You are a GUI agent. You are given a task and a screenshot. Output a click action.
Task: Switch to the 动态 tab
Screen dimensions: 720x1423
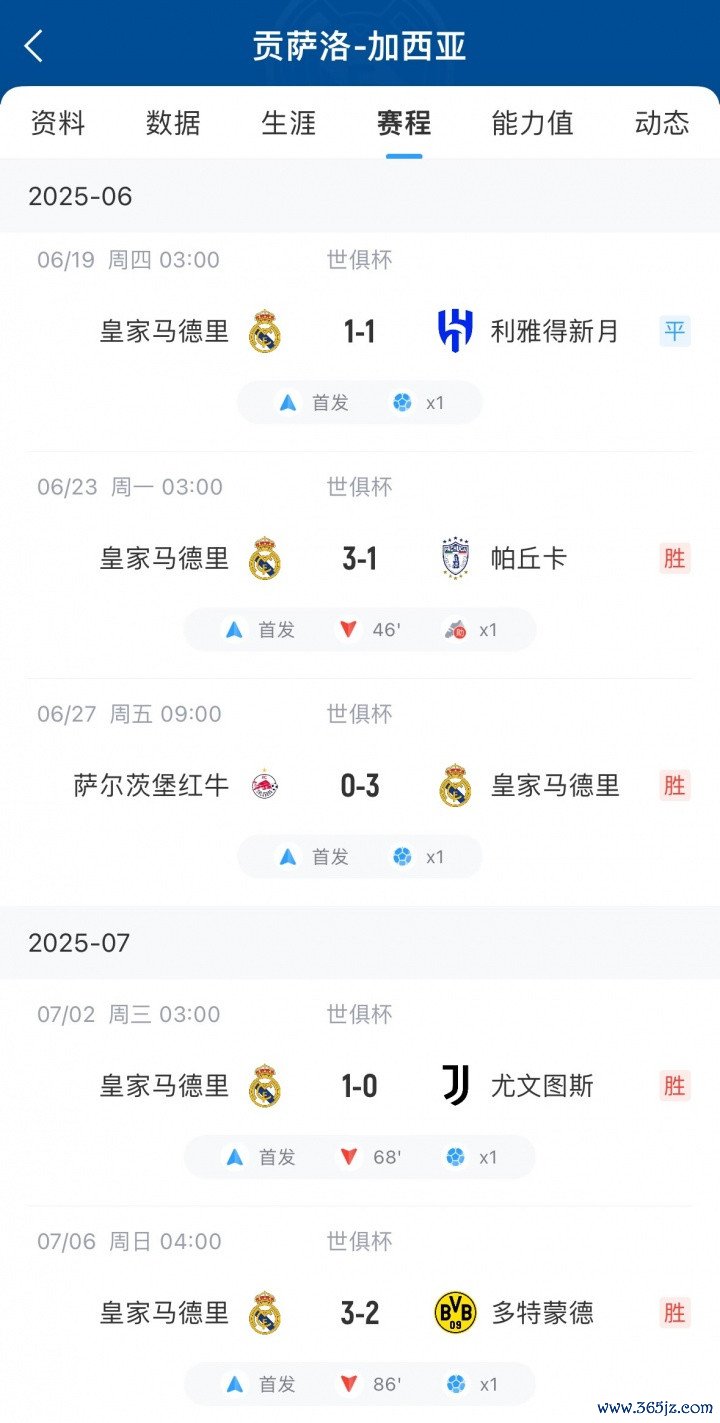pyautogui.click(x=662, y=123)
